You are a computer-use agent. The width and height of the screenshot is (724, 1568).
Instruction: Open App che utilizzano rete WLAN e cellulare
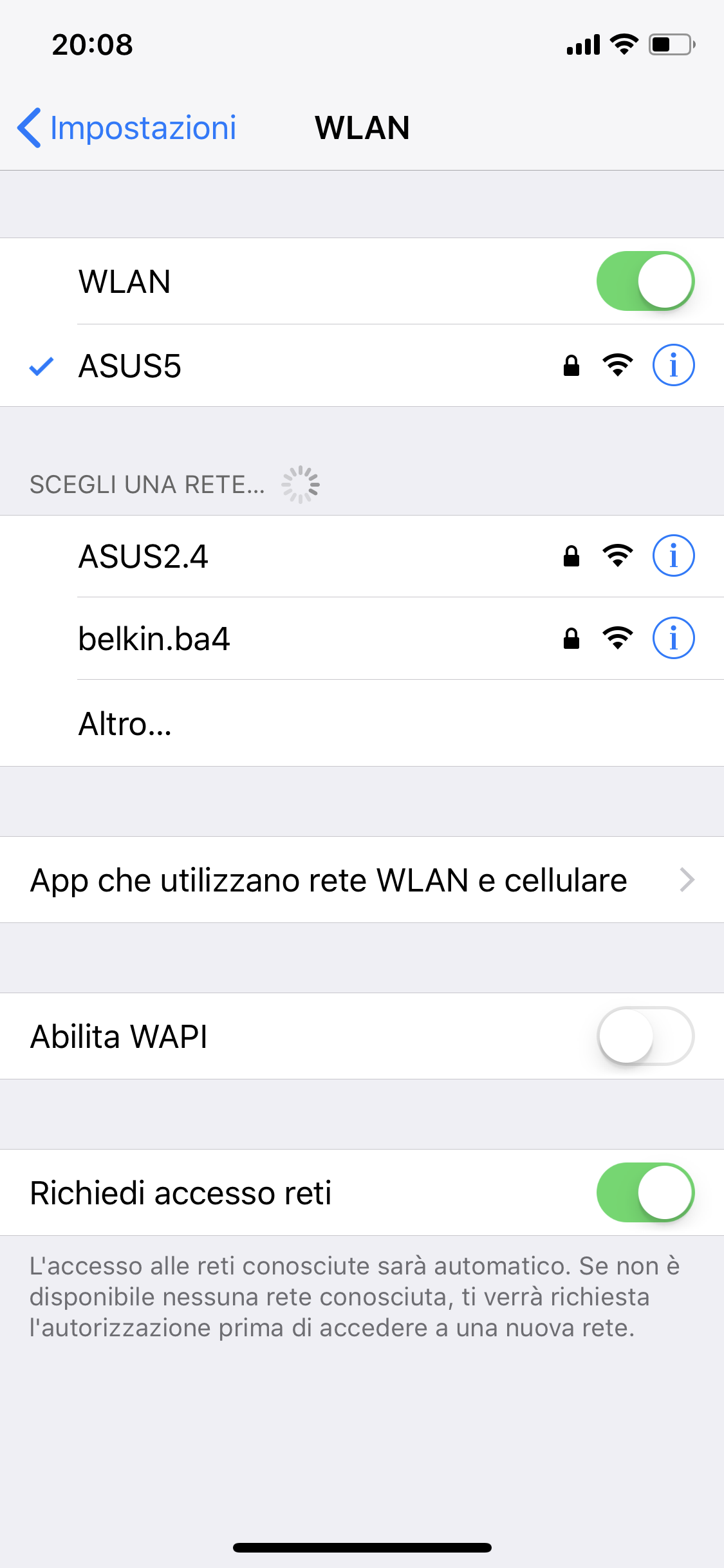pos(362,880)
